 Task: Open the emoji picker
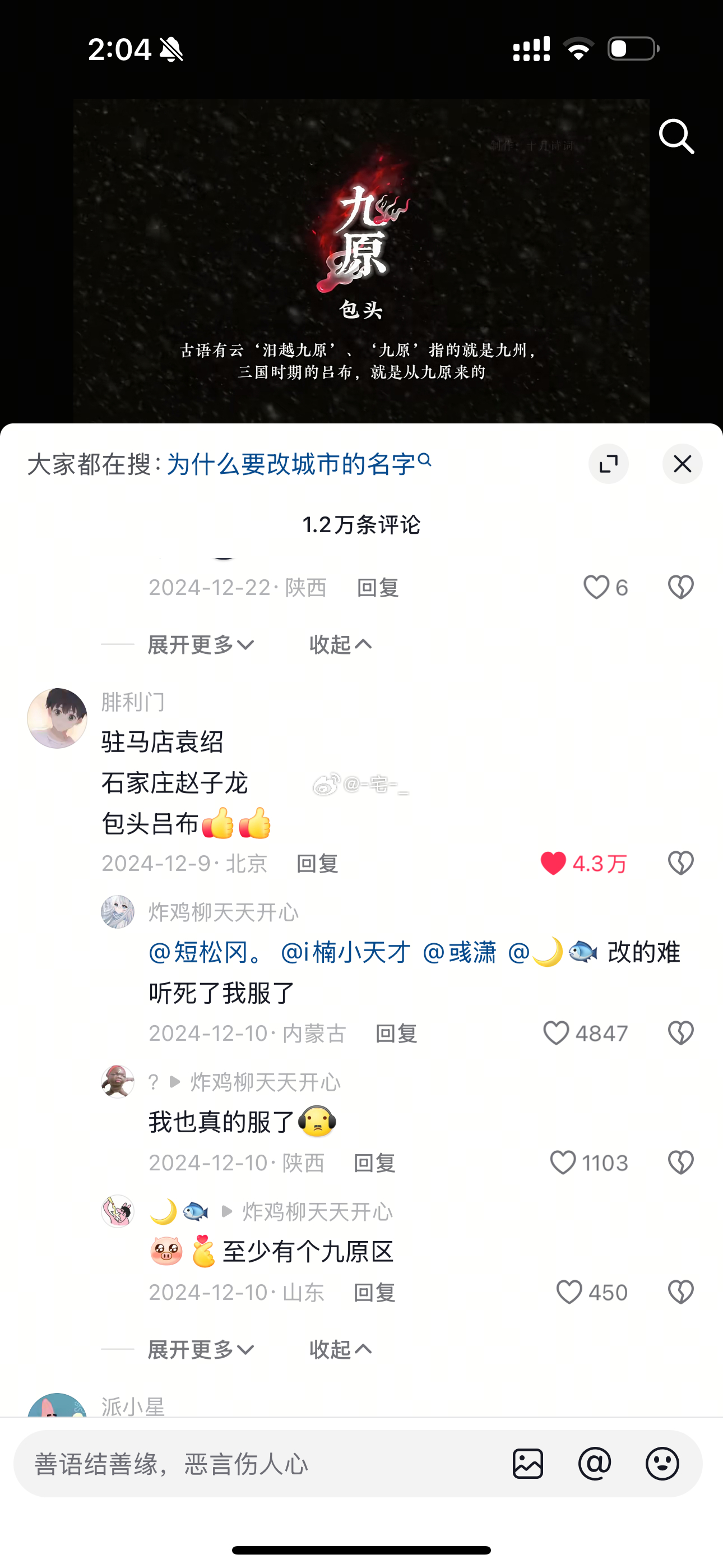click(x=662, y=1464)
